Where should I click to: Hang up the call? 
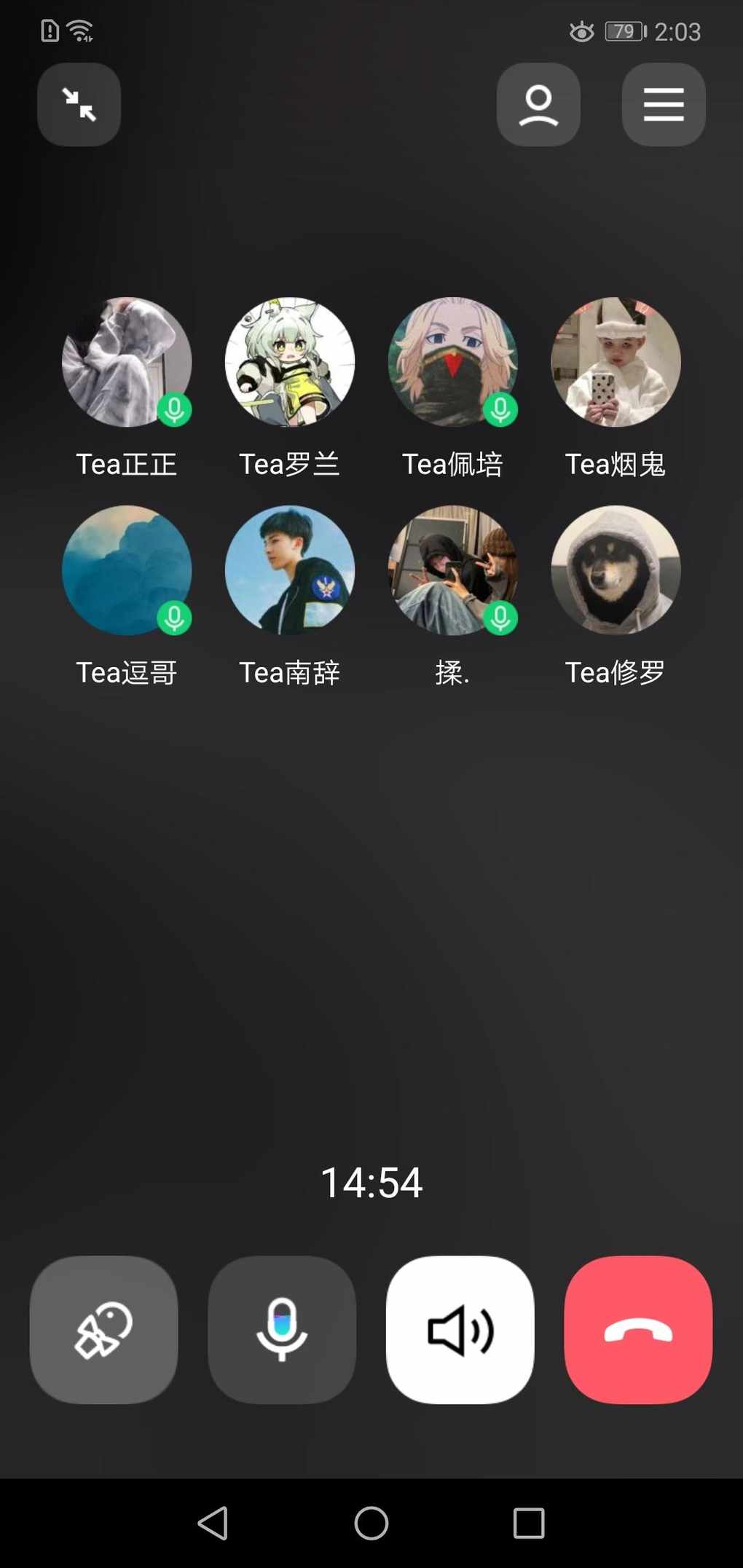638,1330
